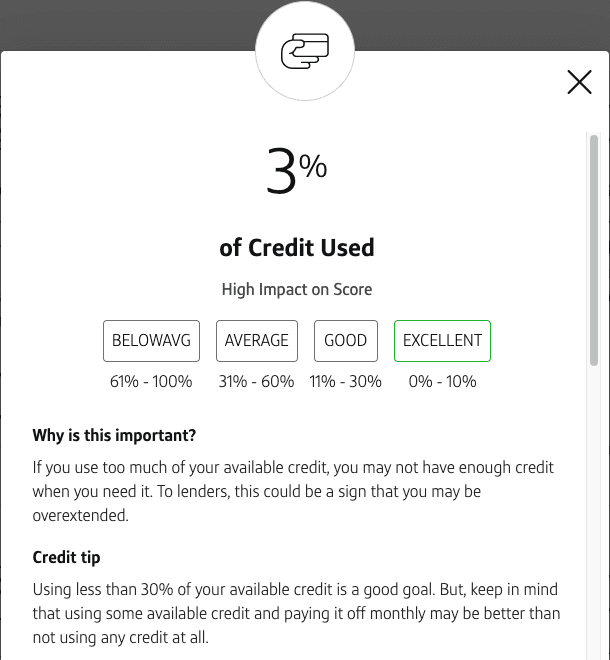This screenshot has width=610, height=660.
Task: Close the Credit Used dialog
Action: 579,82
